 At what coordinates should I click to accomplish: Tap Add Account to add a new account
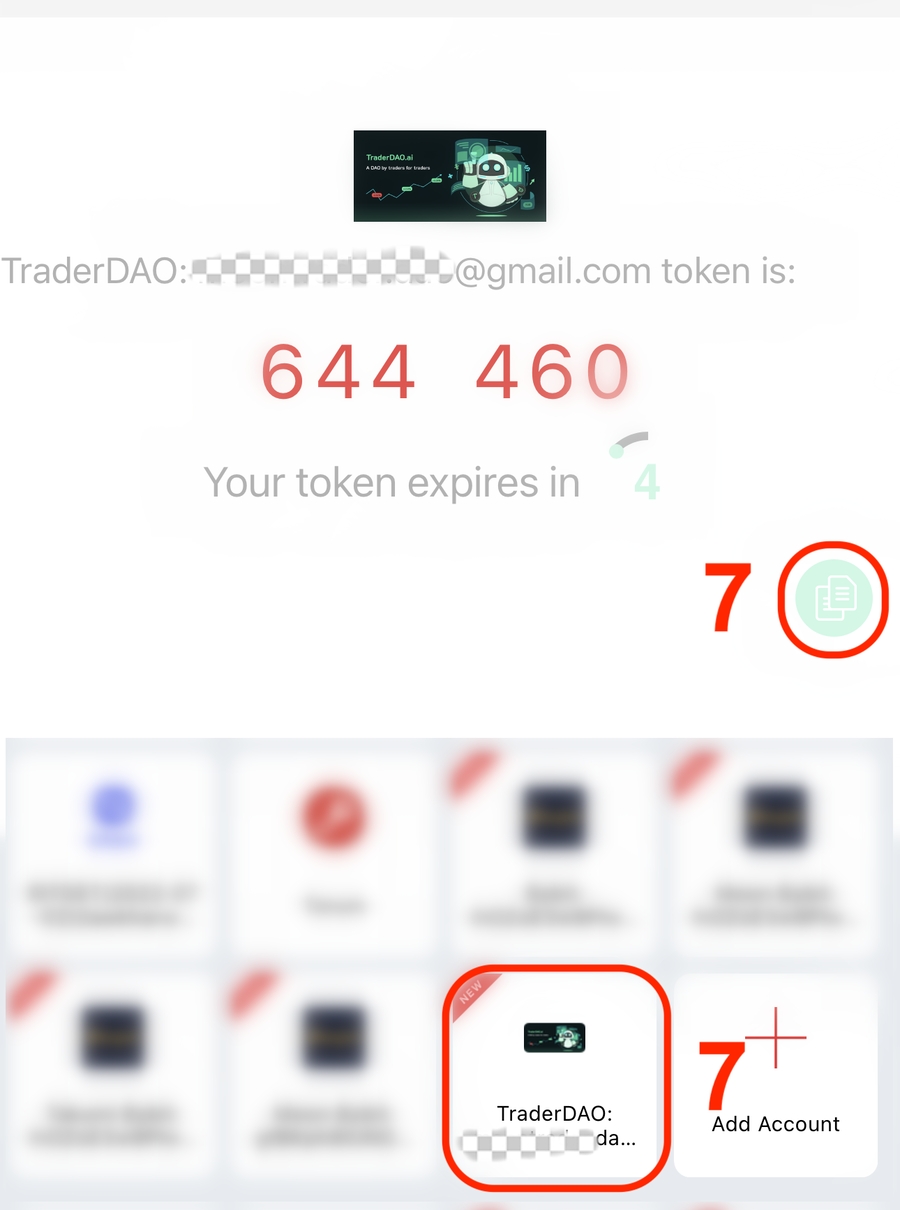coord(776,1076)
